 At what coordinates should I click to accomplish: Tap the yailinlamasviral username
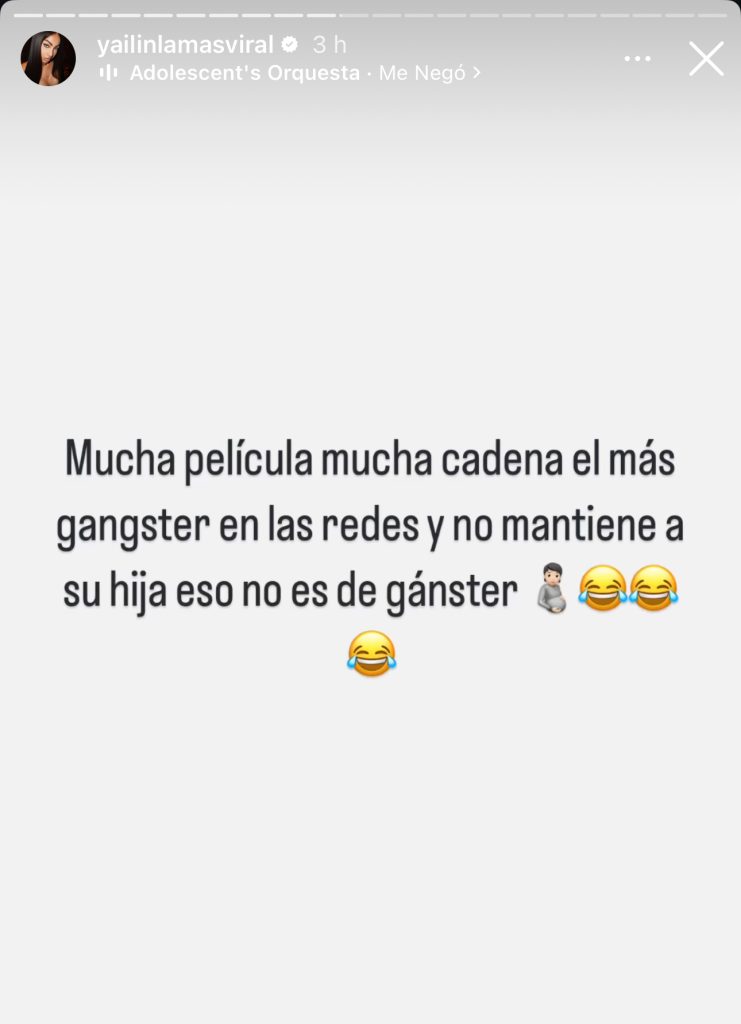tap(185, 45)
